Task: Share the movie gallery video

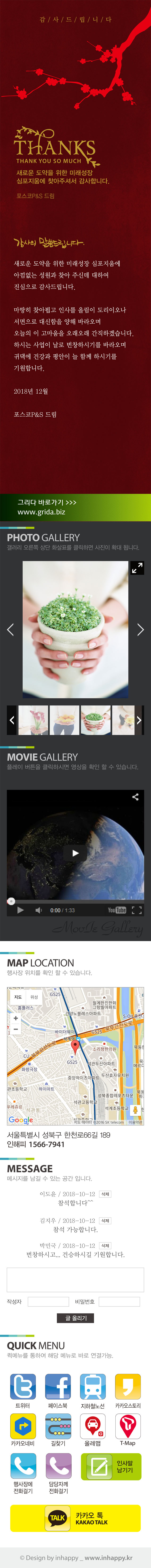Action: 135,797
